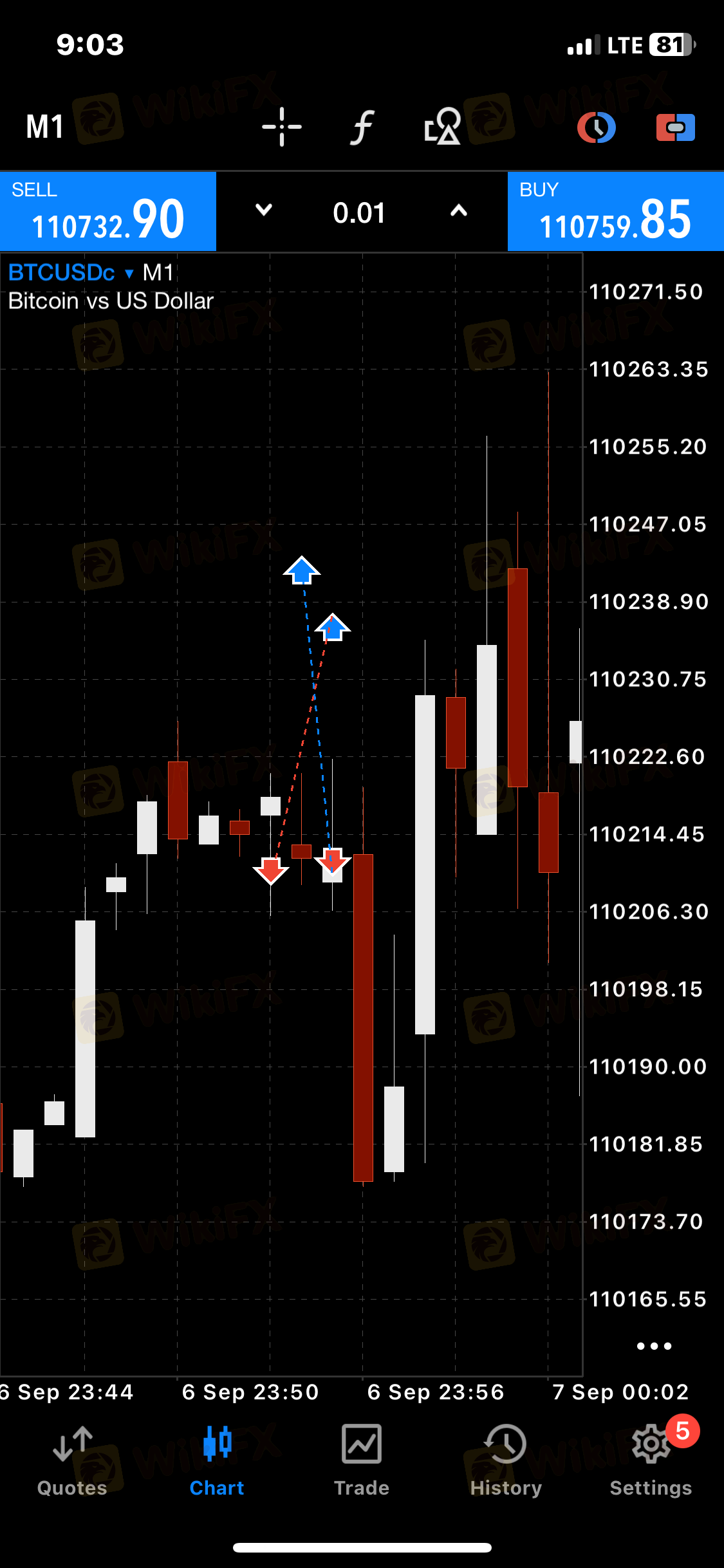
Task: Open the M1 timeframe selector
Action: tap(44, 126)
